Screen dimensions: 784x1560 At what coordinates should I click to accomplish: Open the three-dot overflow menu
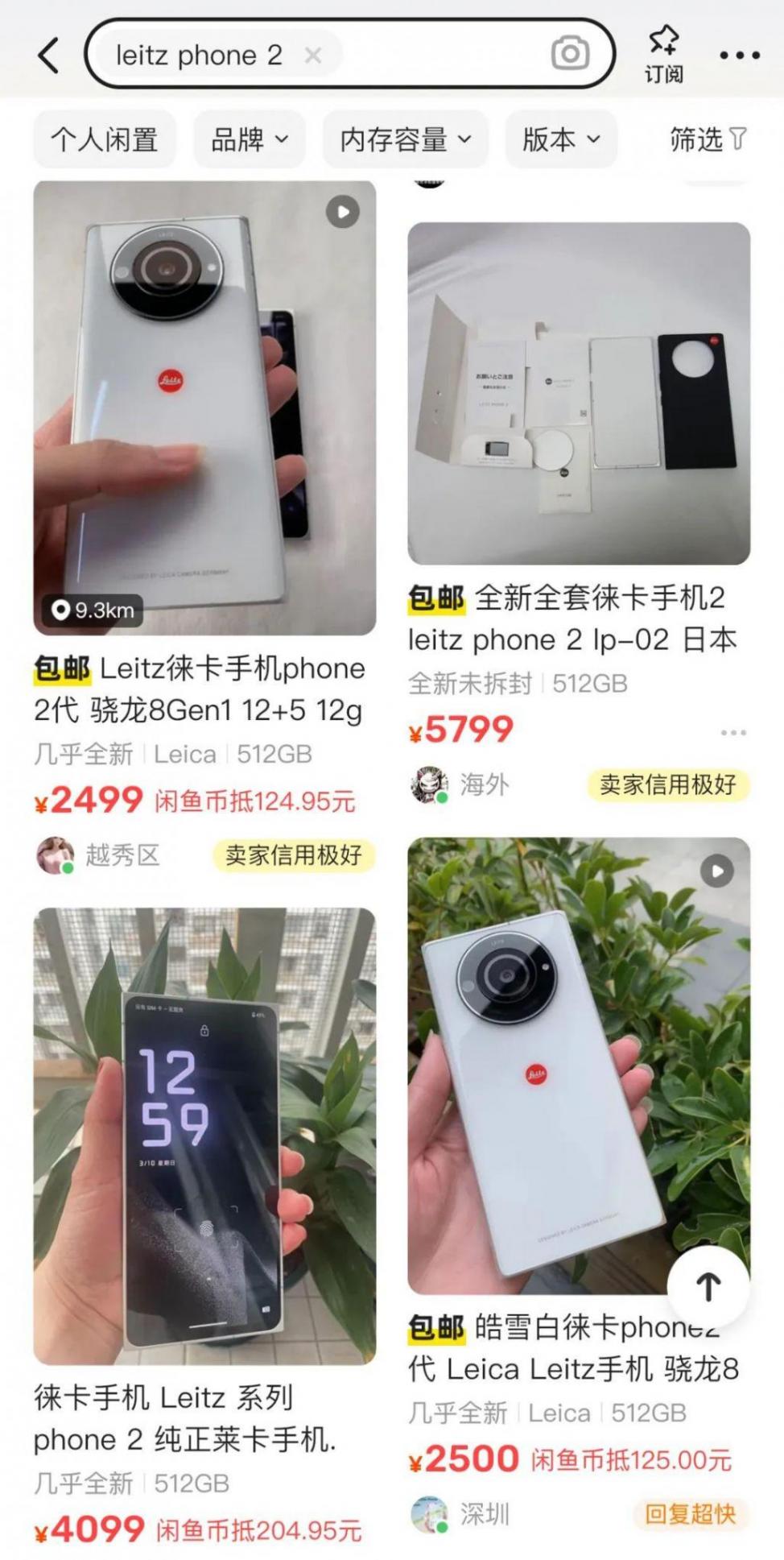point(739,56)
